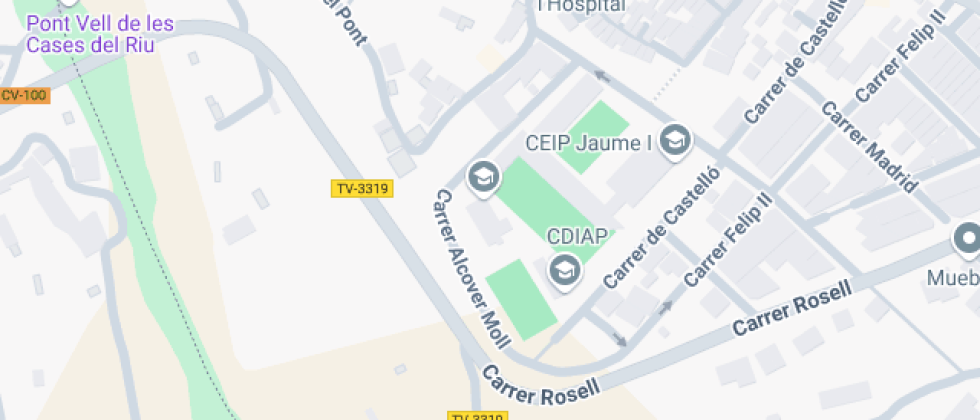The width and height of the screenshot is (980, 420).
Task: Open the CEIP Jaume I school marker
Action: pos(676,142)
